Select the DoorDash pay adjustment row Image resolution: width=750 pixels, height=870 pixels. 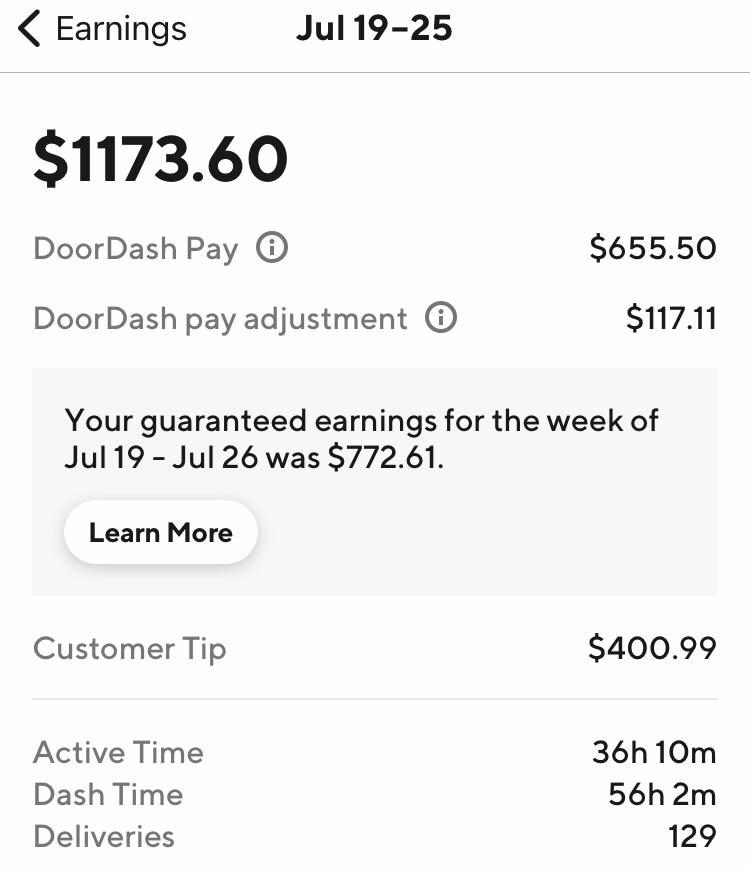[x=375, y=318]
